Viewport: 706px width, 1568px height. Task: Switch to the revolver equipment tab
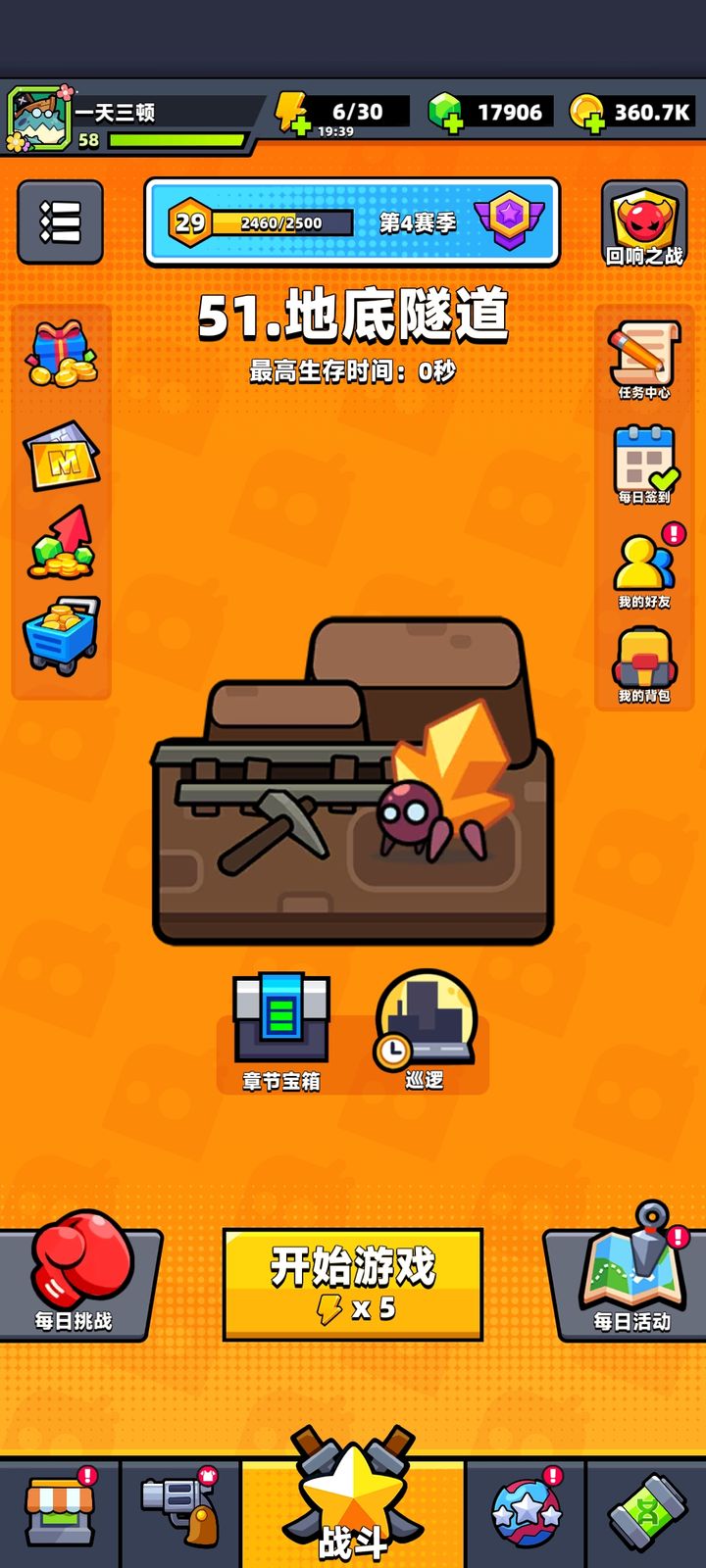click(179, 1514)
